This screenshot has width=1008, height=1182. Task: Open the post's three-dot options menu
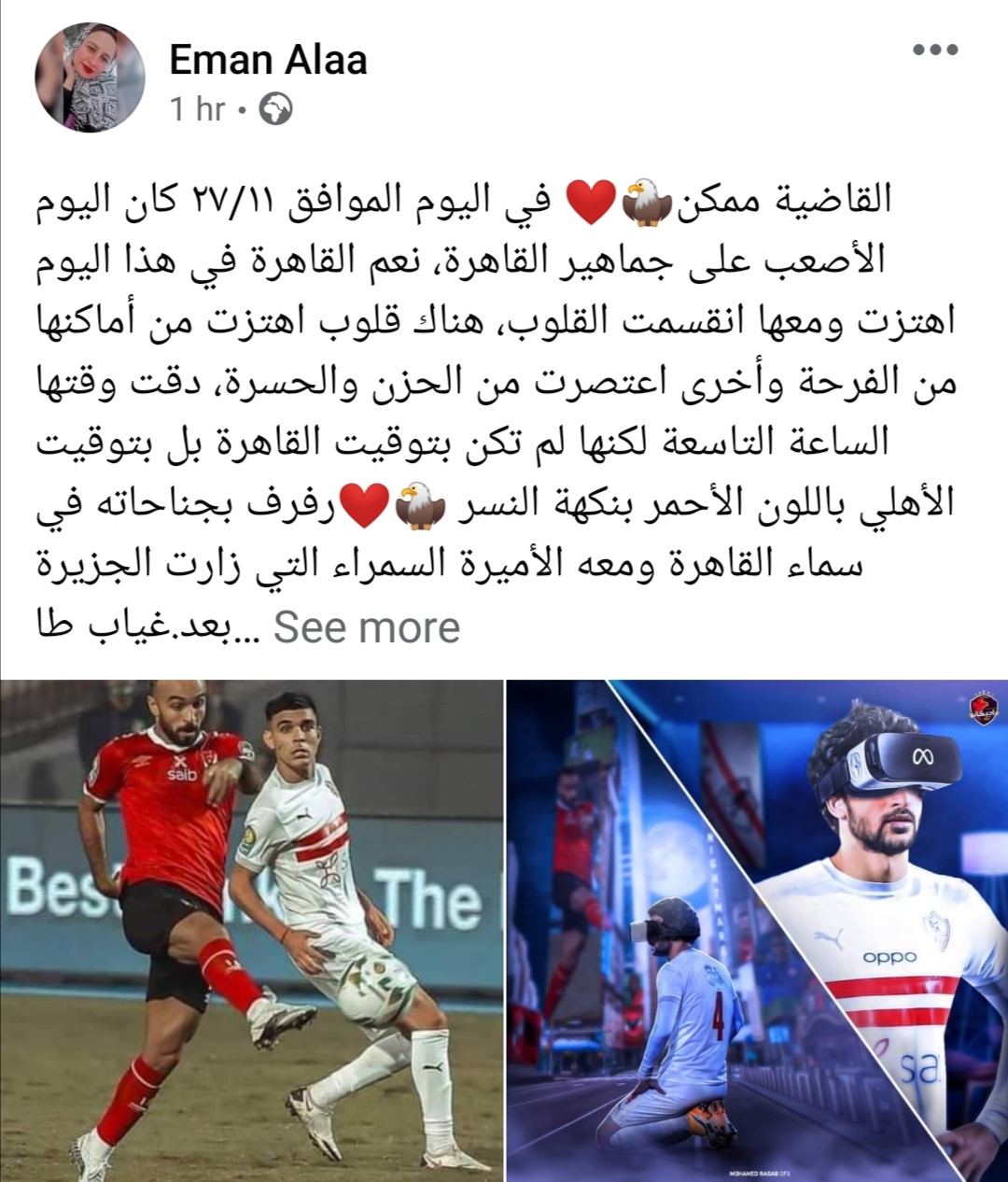tap(935, 51)
